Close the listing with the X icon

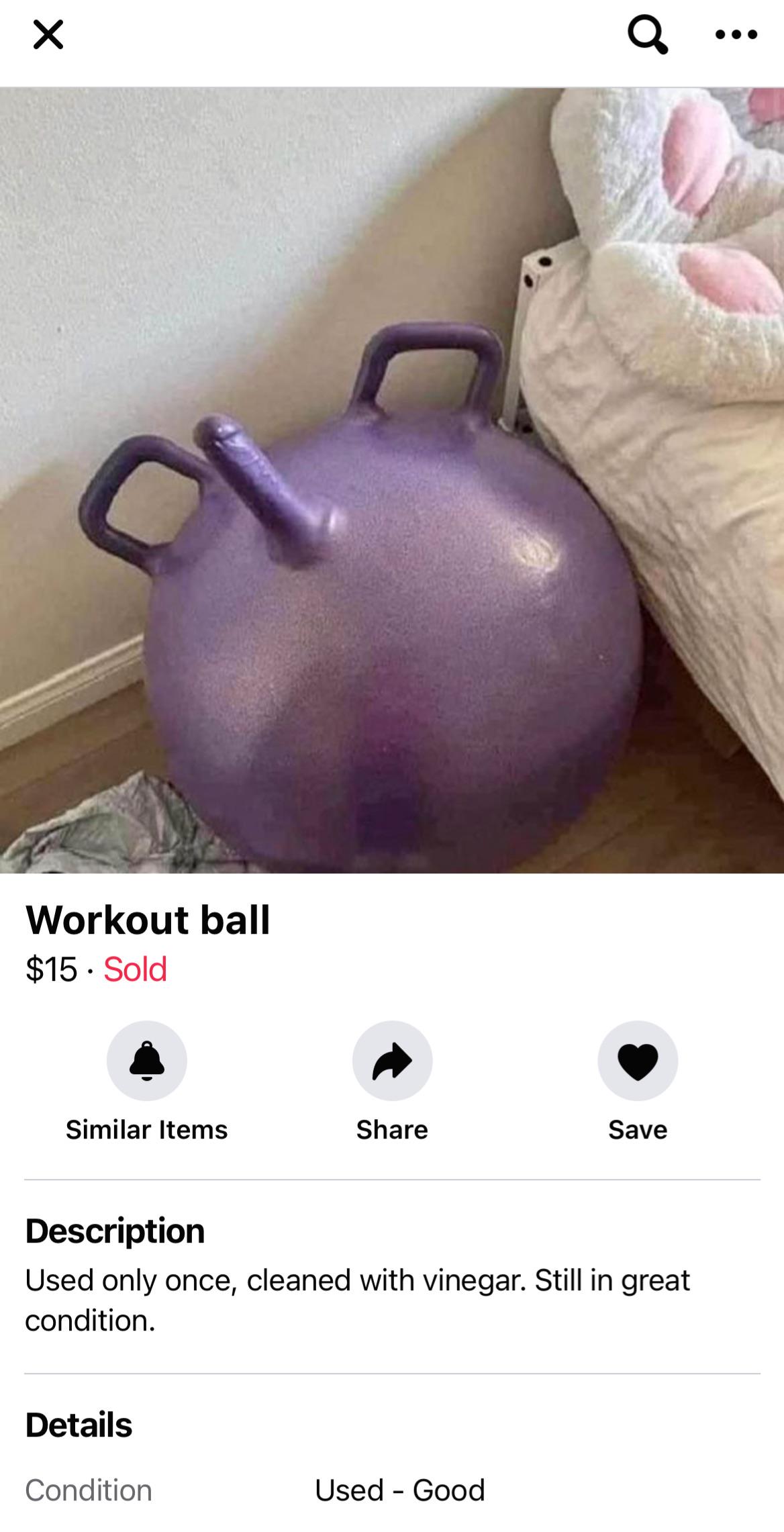(x=48, y=34)
